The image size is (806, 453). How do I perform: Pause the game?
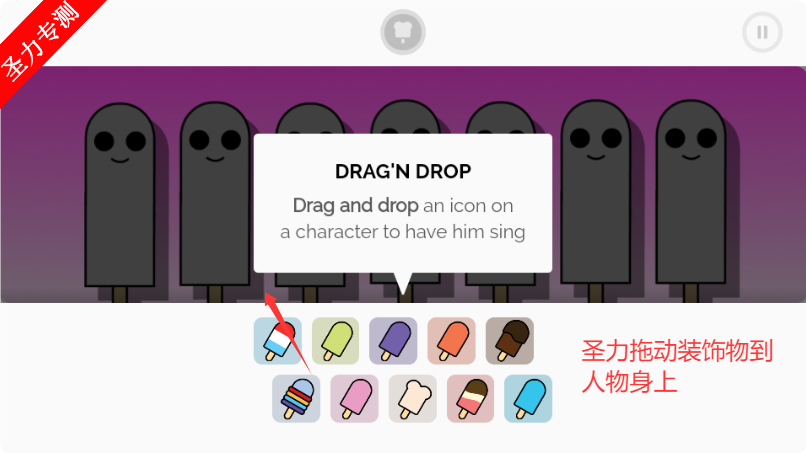[762, 33]
